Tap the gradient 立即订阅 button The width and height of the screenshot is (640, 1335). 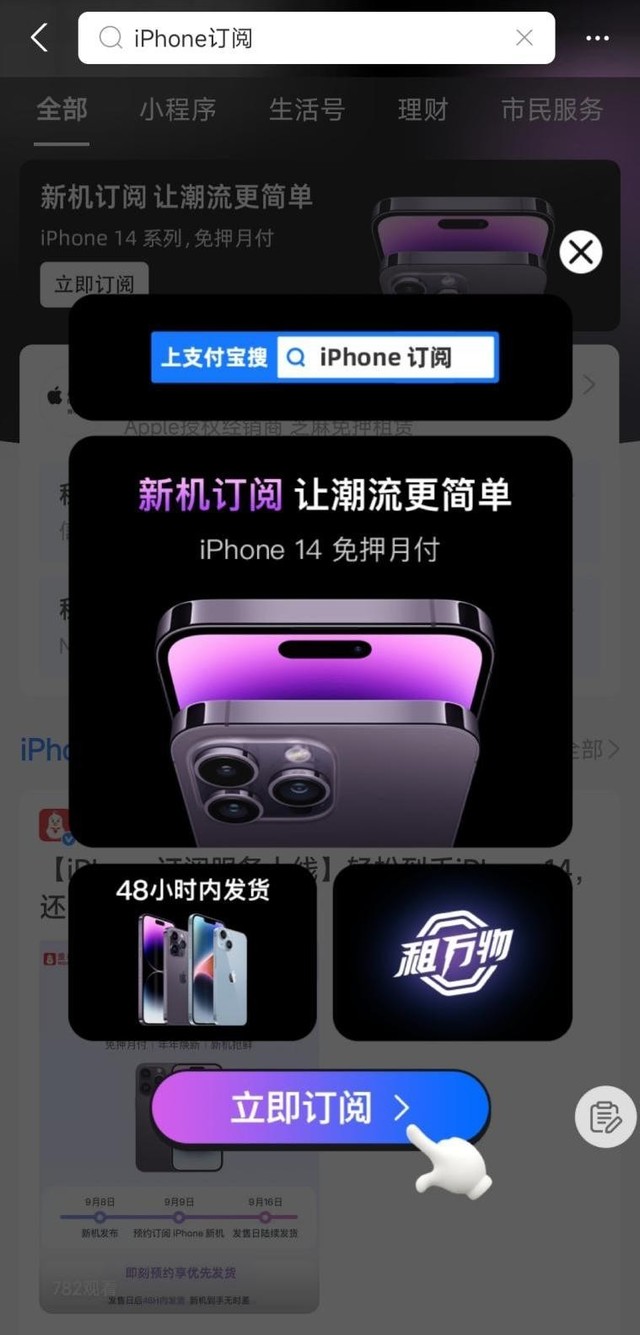320,1108
